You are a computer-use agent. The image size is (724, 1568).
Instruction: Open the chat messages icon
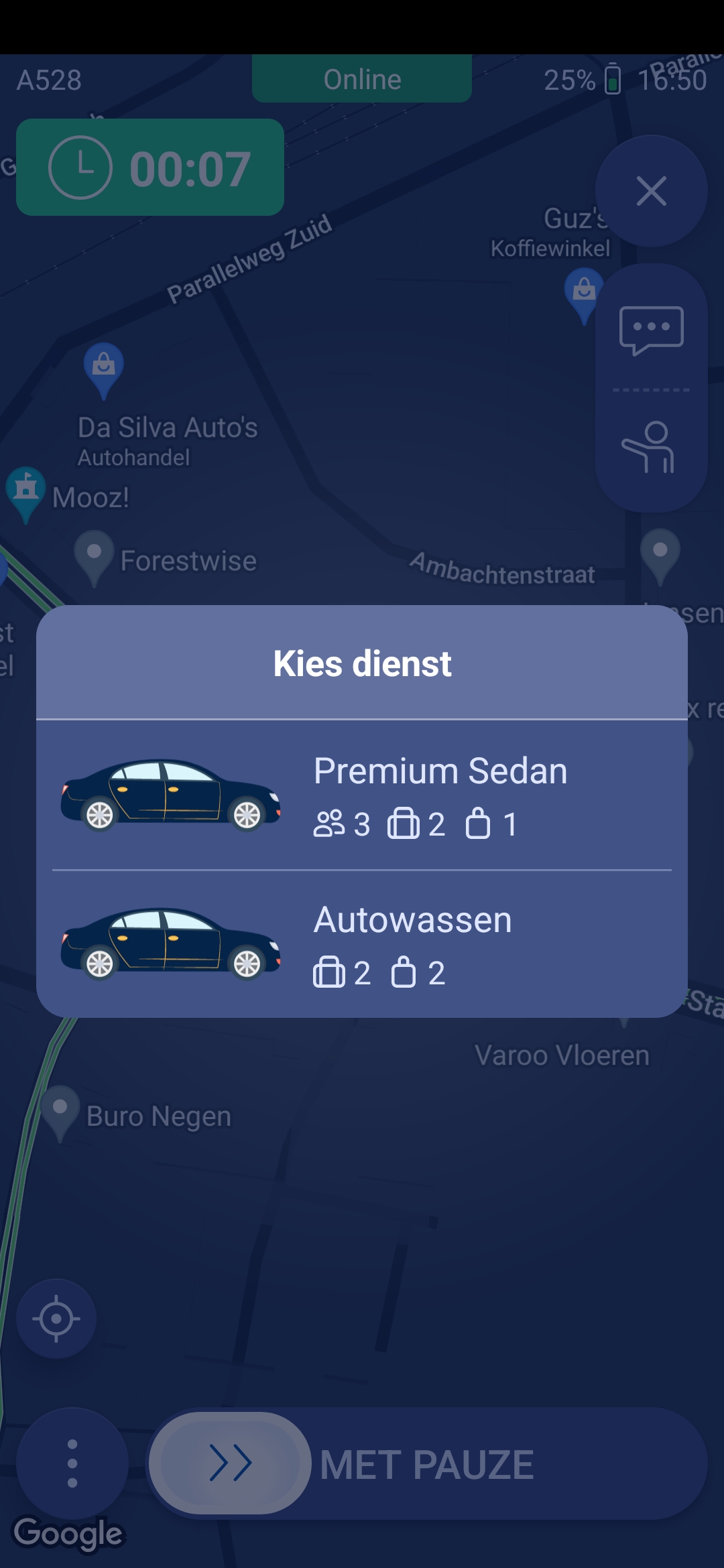(x=651, y=330)
